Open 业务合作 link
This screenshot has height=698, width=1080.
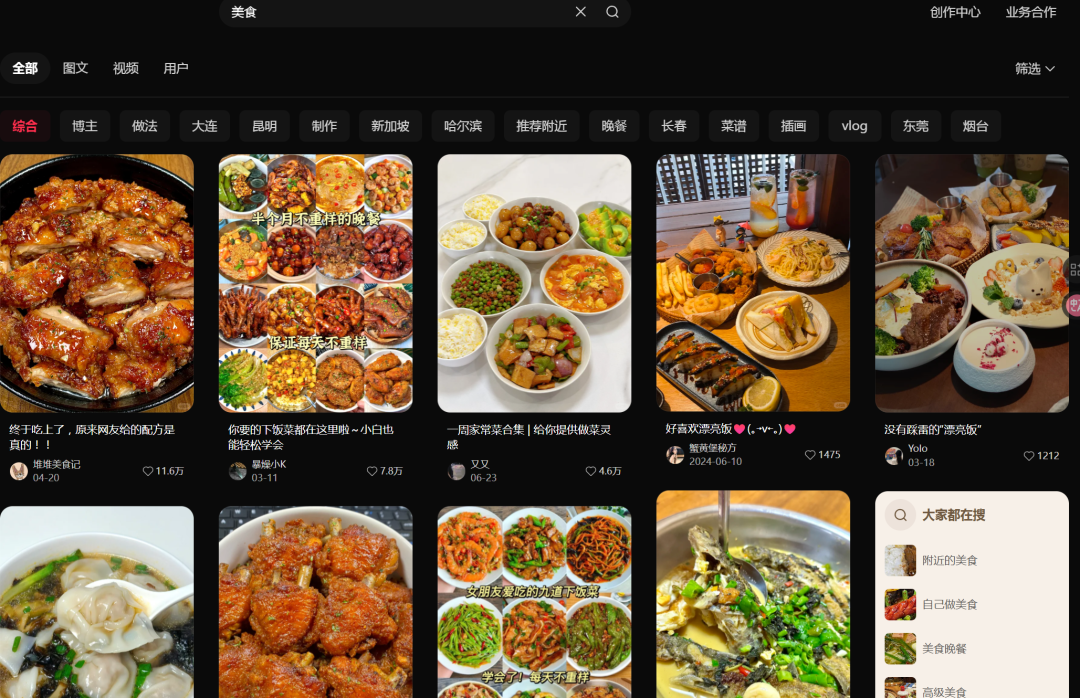point(1031,12)
